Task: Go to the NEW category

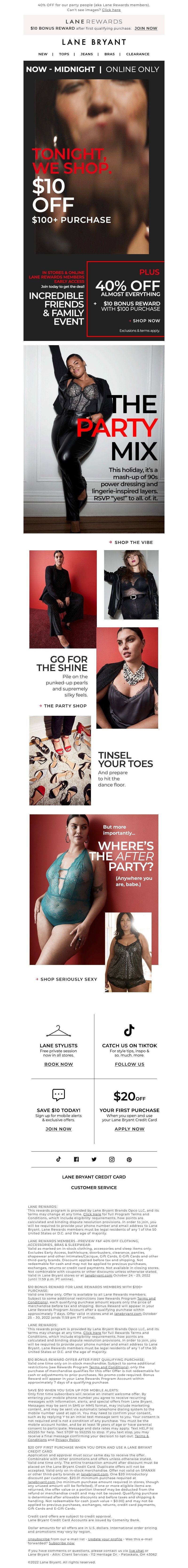Action: [x=43, y=54]
